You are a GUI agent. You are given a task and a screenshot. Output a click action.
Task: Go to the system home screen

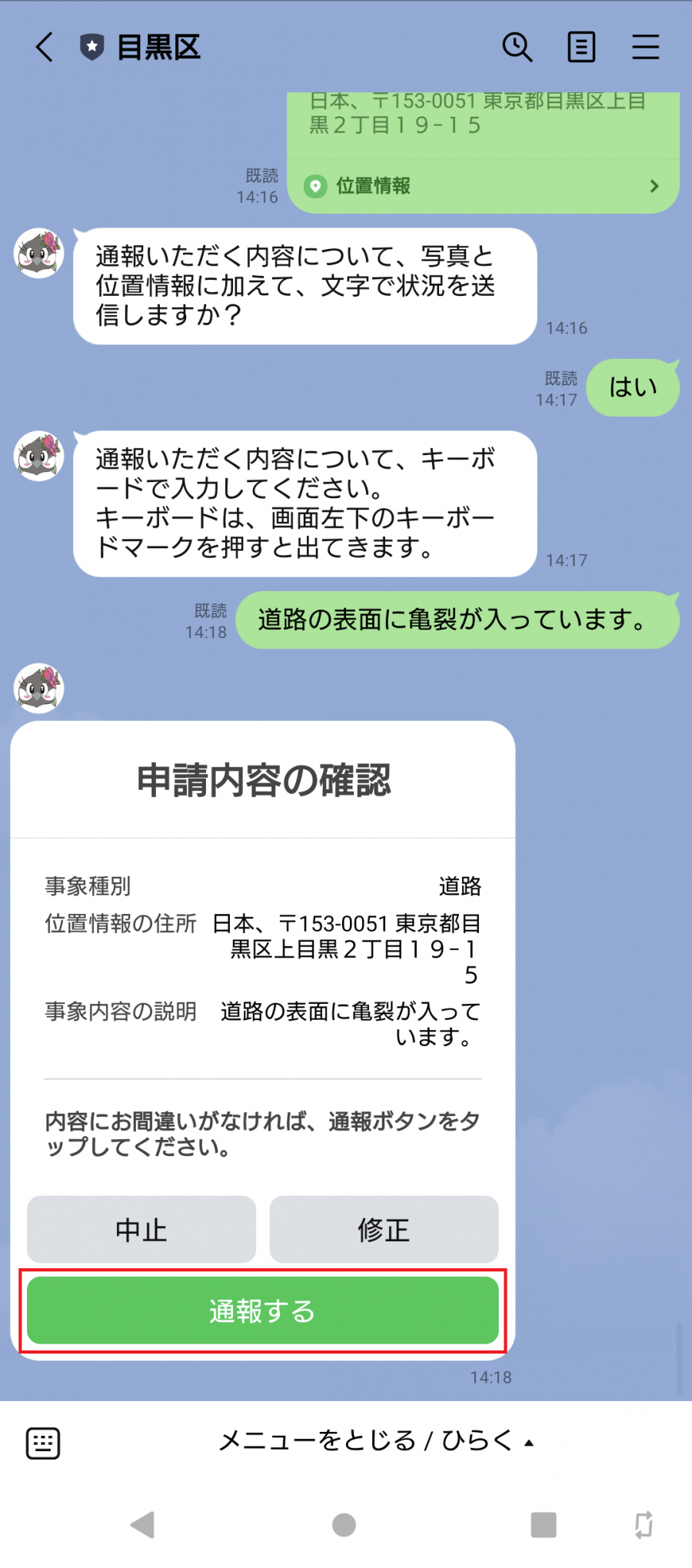point(344,1524)
